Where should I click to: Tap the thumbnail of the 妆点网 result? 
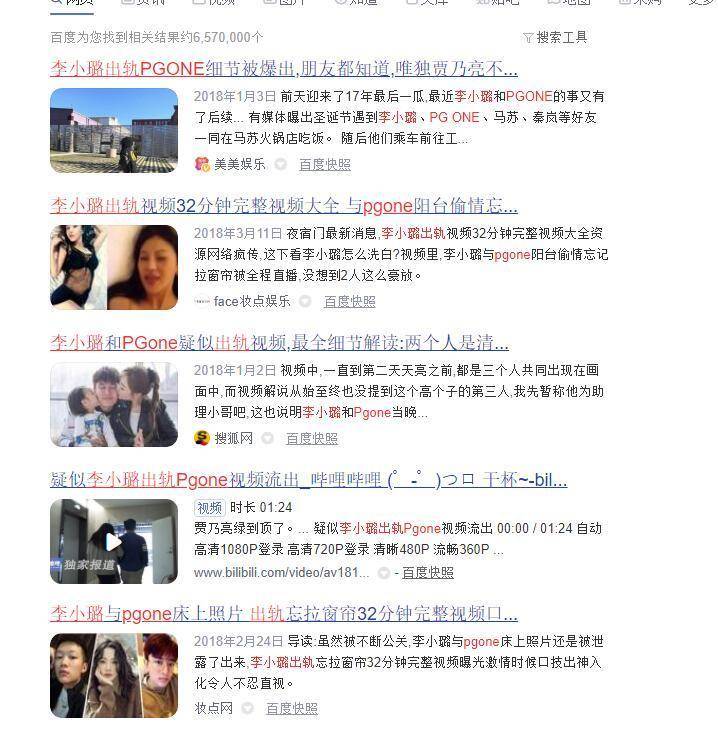(x=114, y=675)
